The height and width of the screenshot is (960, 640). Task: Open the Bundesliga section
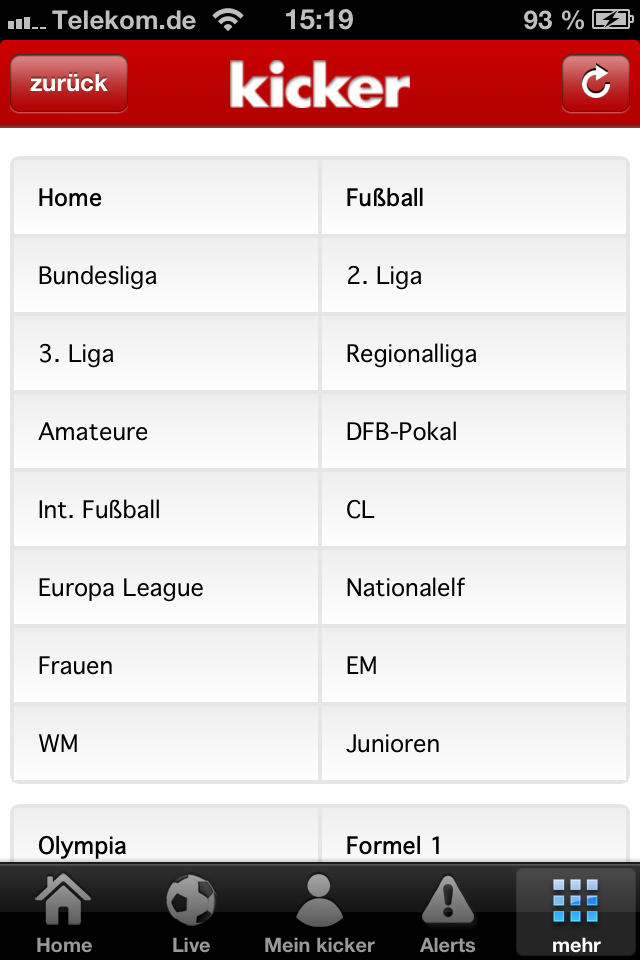(x=166, y=275)
